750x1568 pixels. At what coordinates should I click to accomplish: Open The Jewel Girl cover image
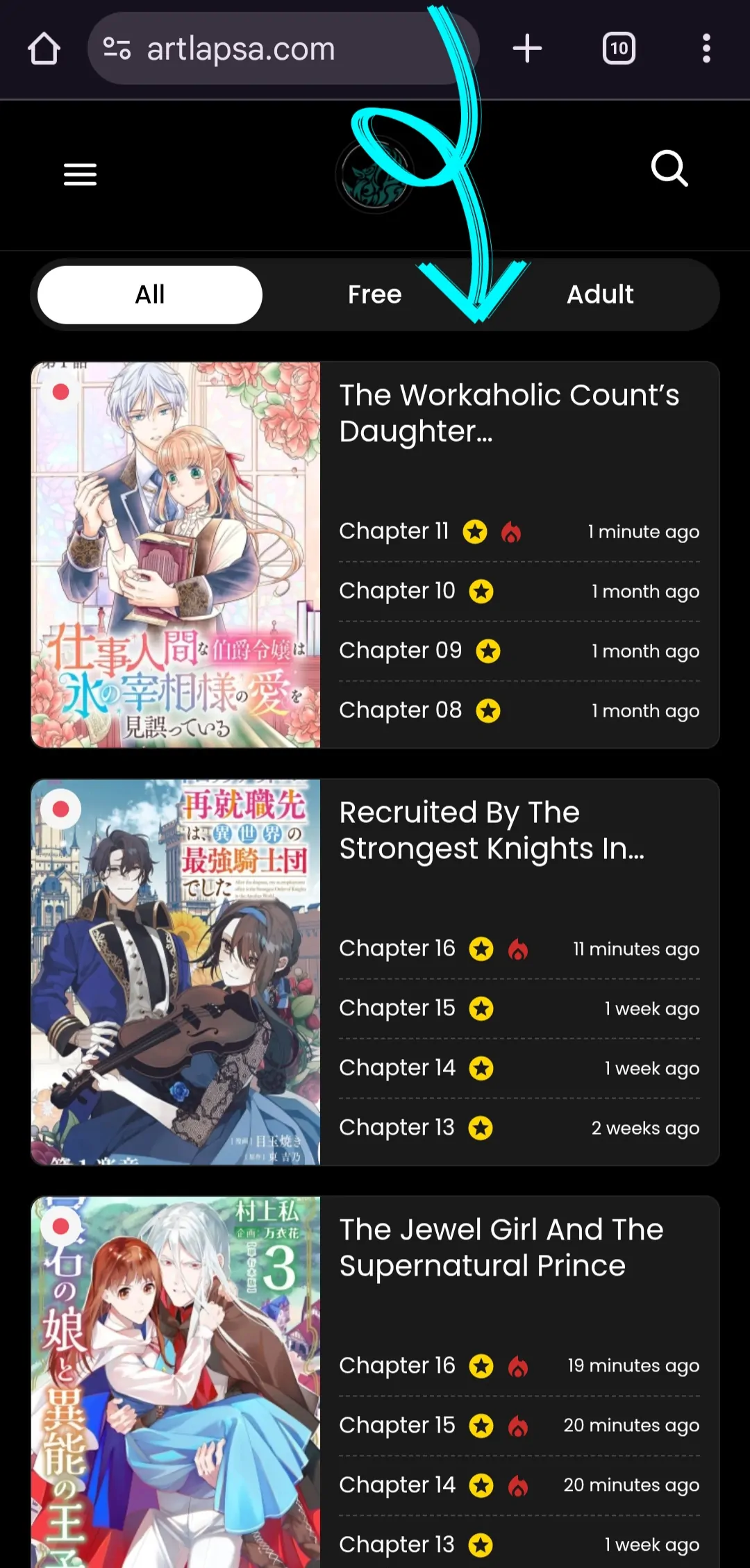coord(176,1382)
